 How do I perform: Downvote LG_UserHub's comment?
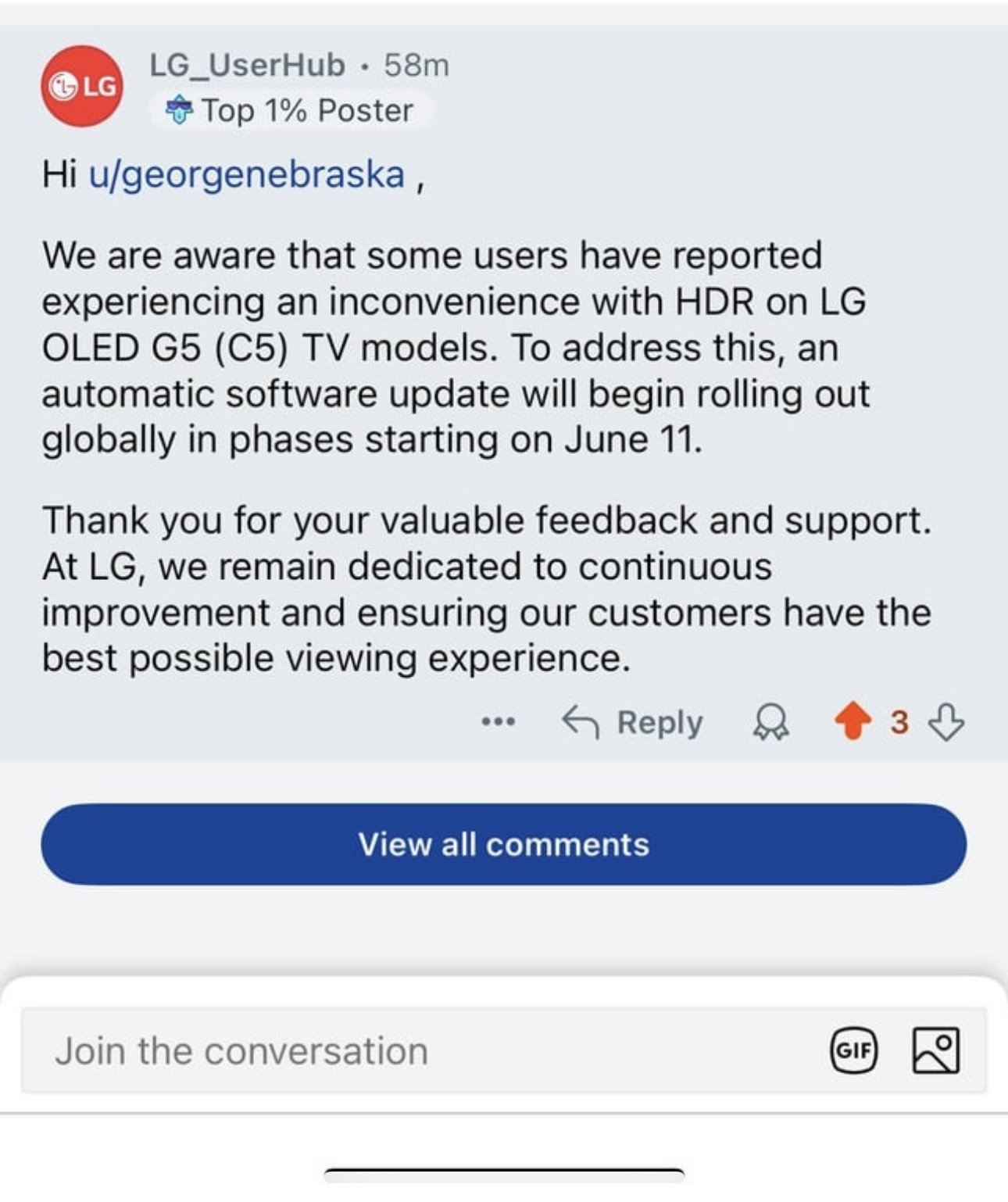coord(946,722)
